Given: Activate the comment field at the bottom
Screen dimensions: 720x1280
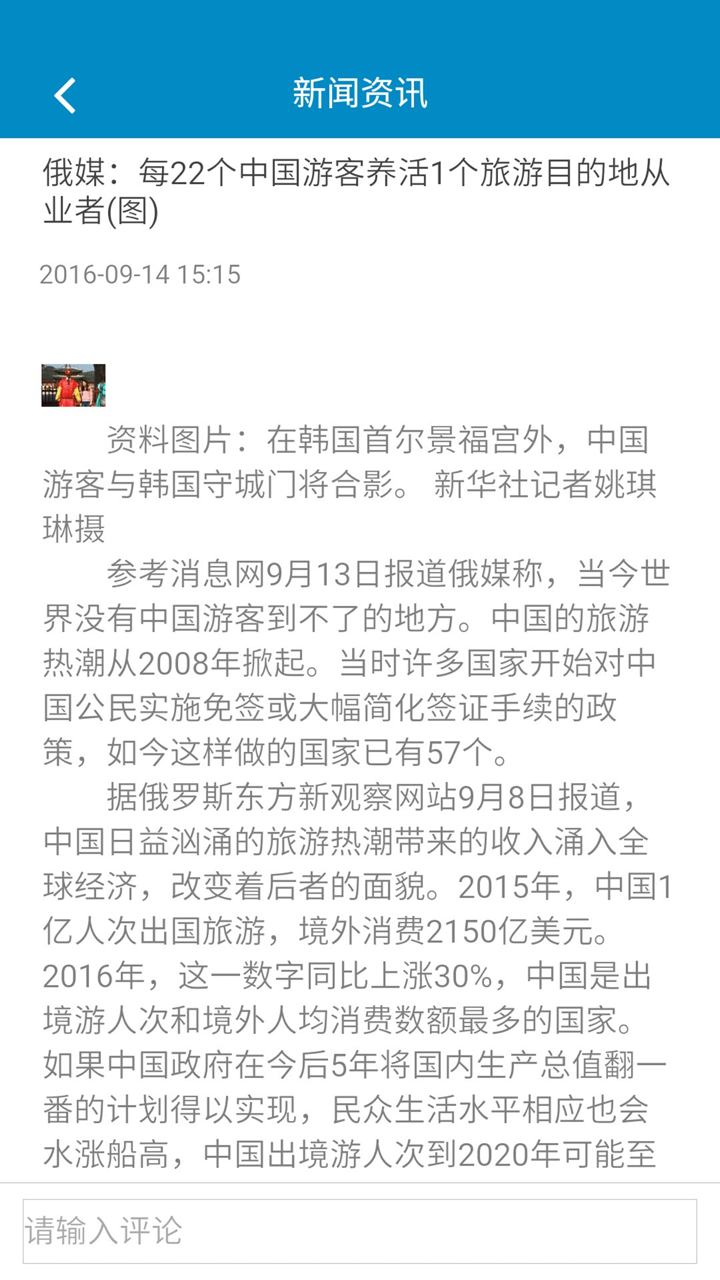Looking at the screenshot, I should [x=360, y=1231].
